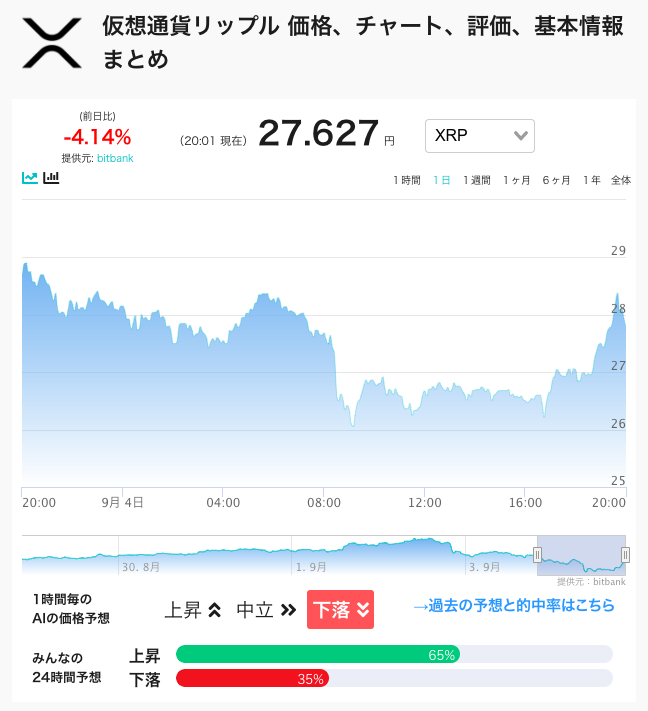Switch chart to 1年
This screenshot has height=711, width=648.
click(592, 180)
